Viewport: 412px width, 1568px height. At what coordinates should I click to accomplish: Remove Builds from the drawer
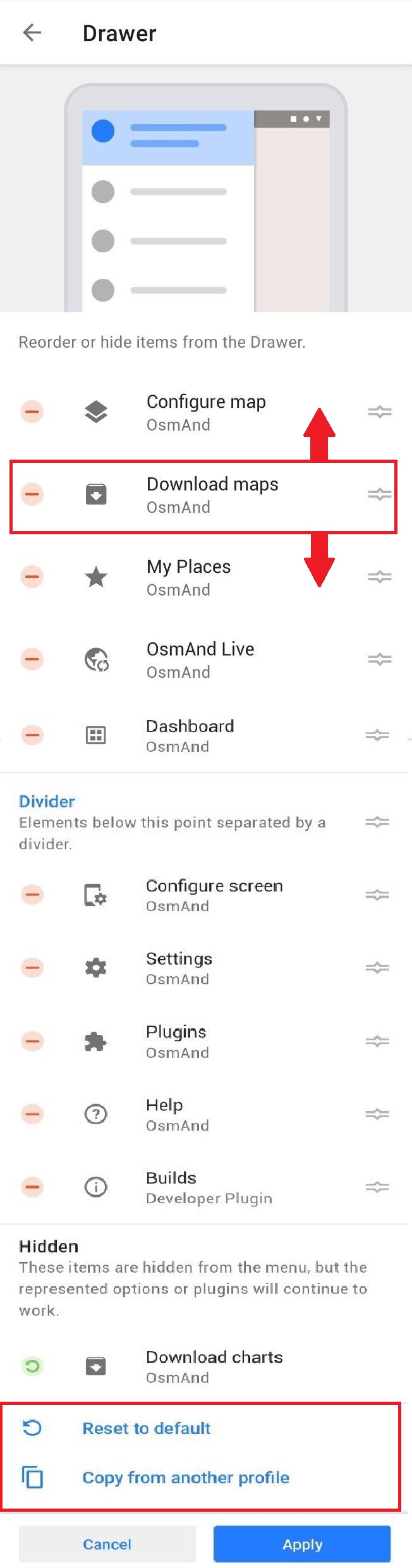32,1187
